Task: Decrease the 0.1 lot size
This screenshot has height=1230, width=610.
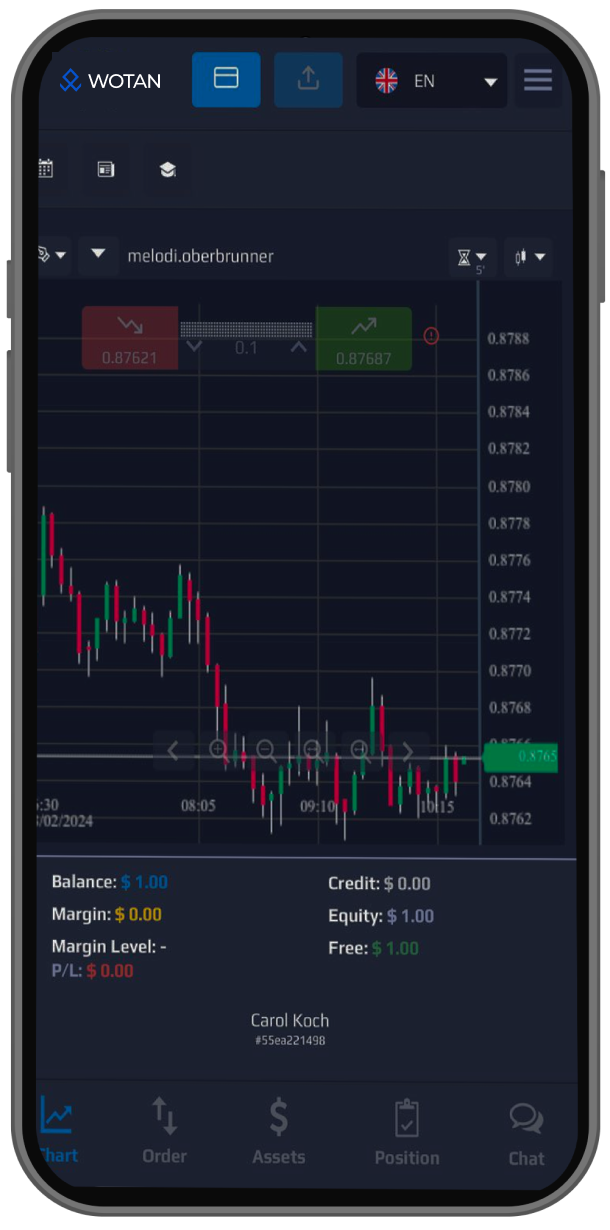Action: click(194, 347)
